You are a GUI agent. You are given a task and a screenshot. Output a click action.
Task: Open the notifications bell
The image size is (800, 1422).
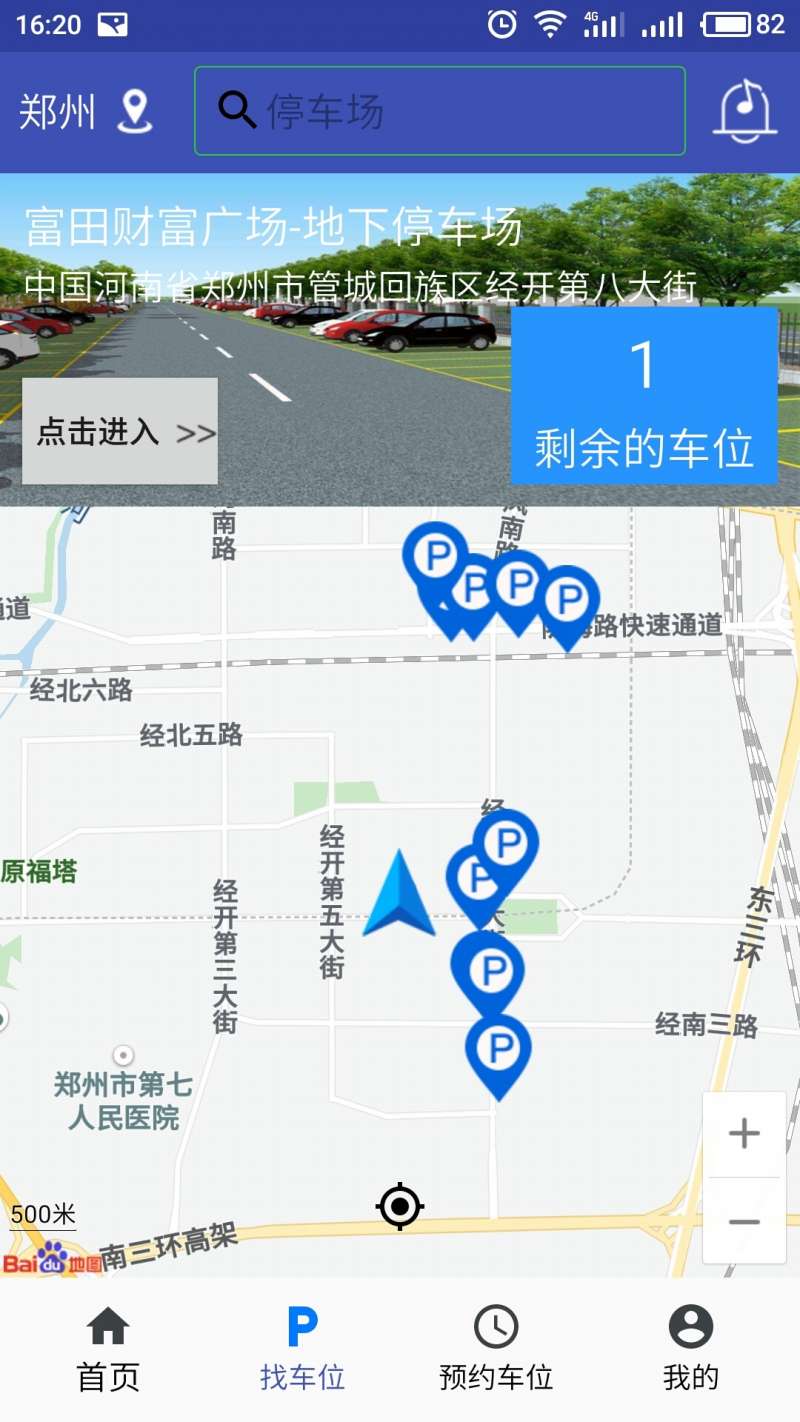744,111
